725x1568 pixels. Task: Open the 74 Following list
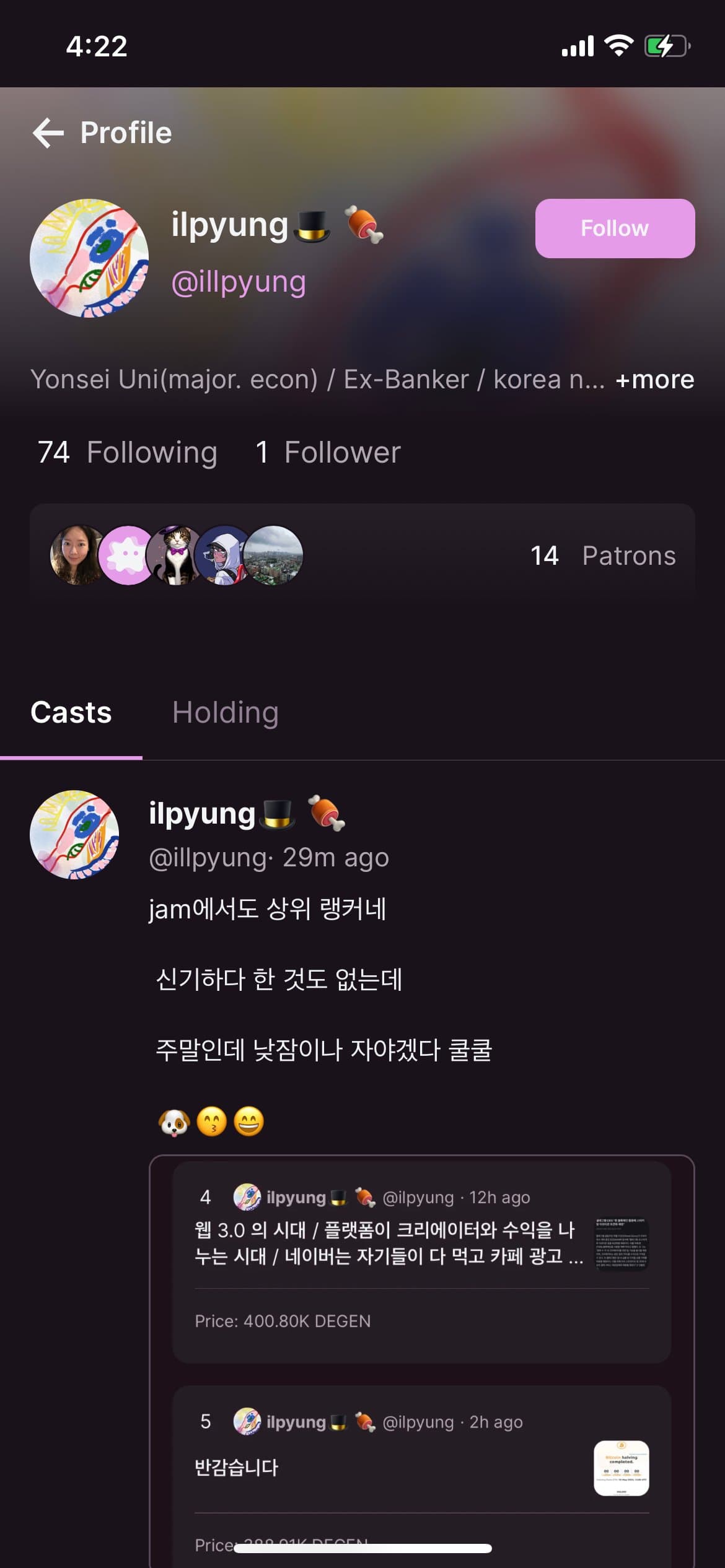128,453
